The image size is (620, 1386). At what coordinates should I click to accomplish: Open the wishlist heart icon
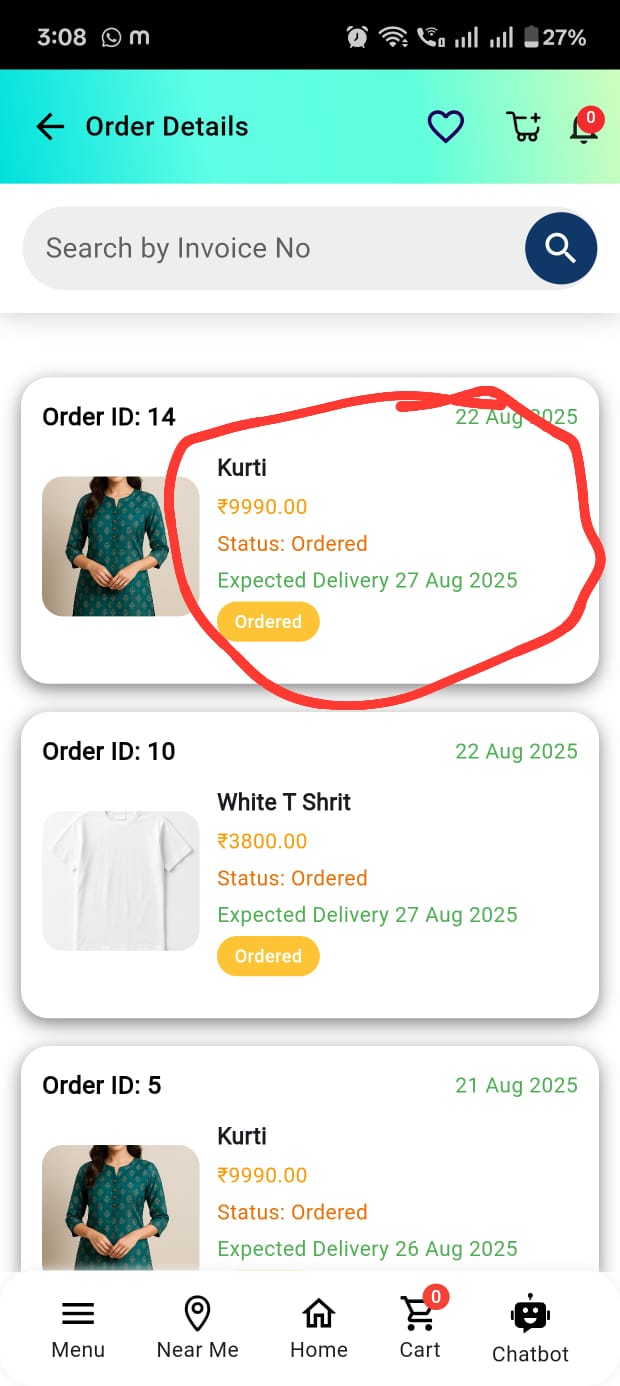[x=445, y=127]
